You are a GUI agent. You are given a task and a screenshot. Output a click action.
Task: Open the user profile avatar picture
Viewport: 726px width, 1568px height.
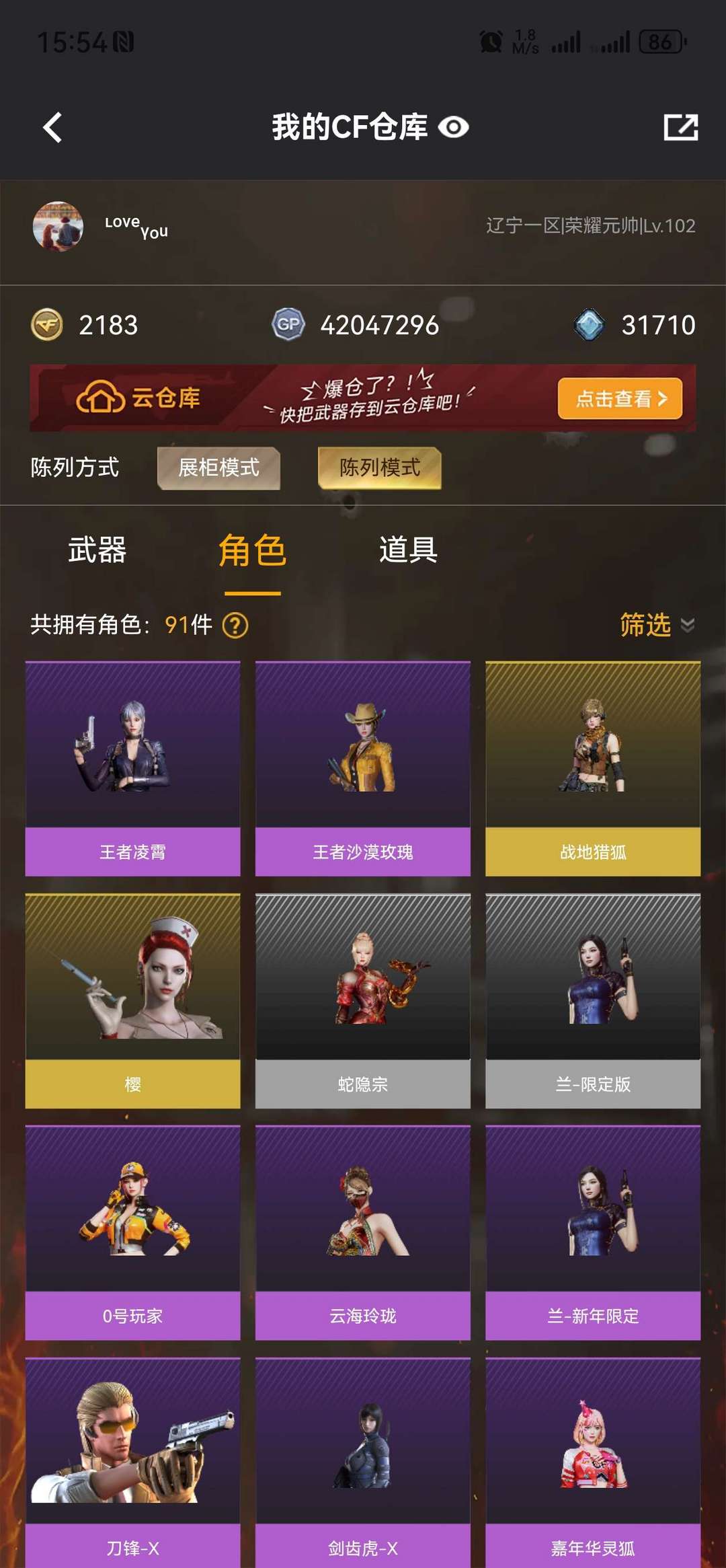click(x=58, y=227)
